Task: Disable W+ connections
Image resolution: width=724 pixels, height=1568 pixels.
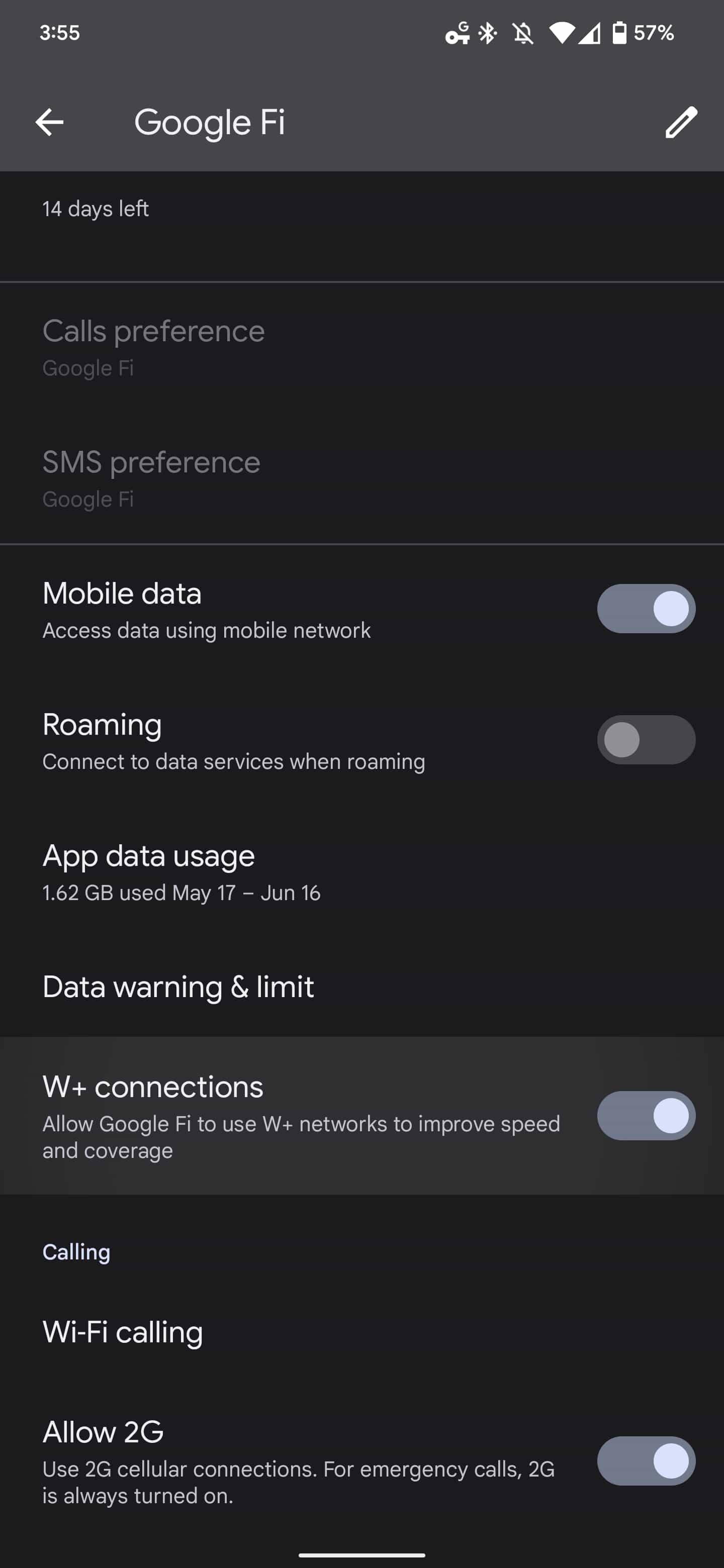Action: pos(646,1116)
